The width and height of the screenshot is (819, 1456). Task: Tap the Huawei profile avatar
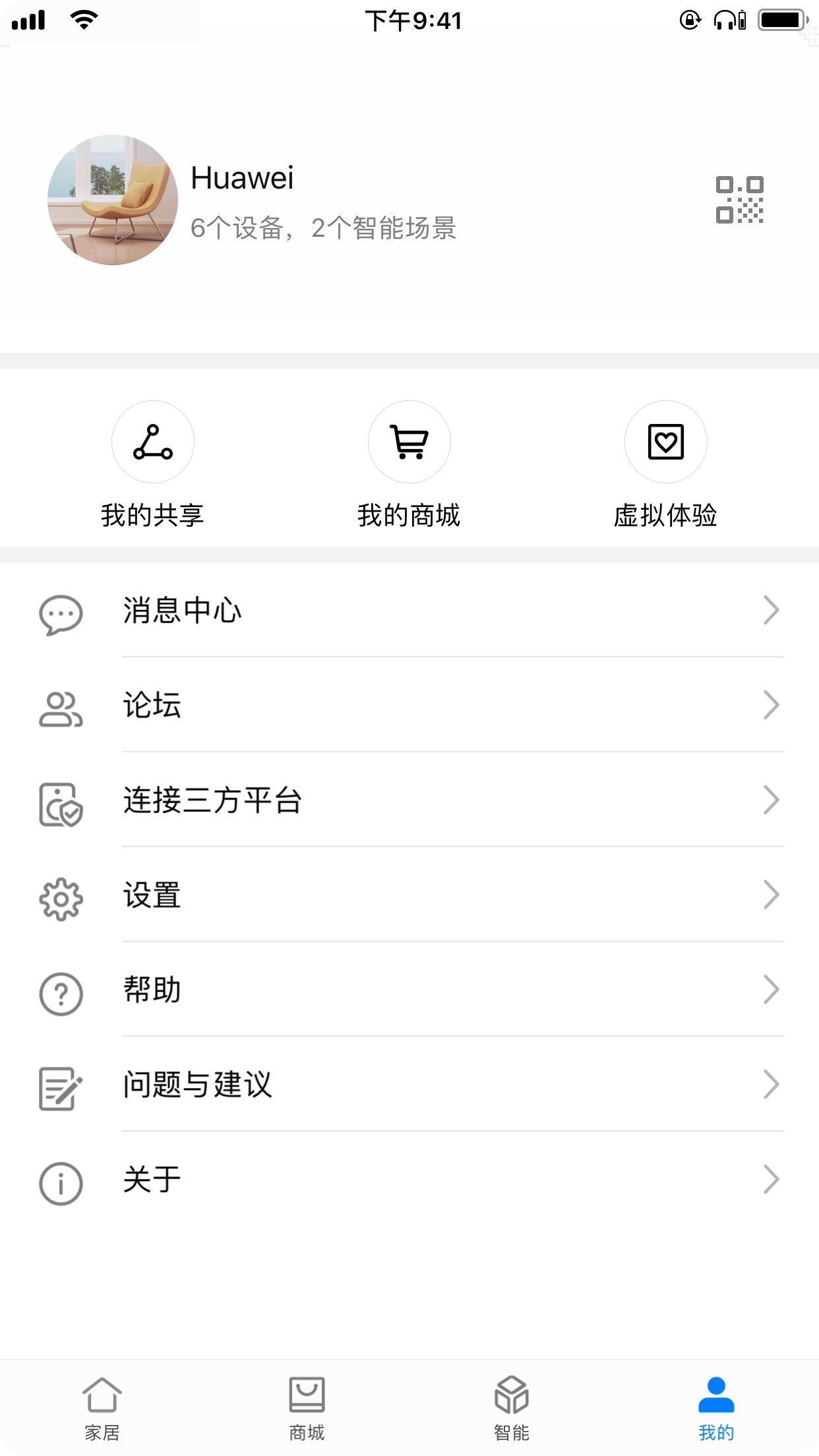click(x=113, y=200)
